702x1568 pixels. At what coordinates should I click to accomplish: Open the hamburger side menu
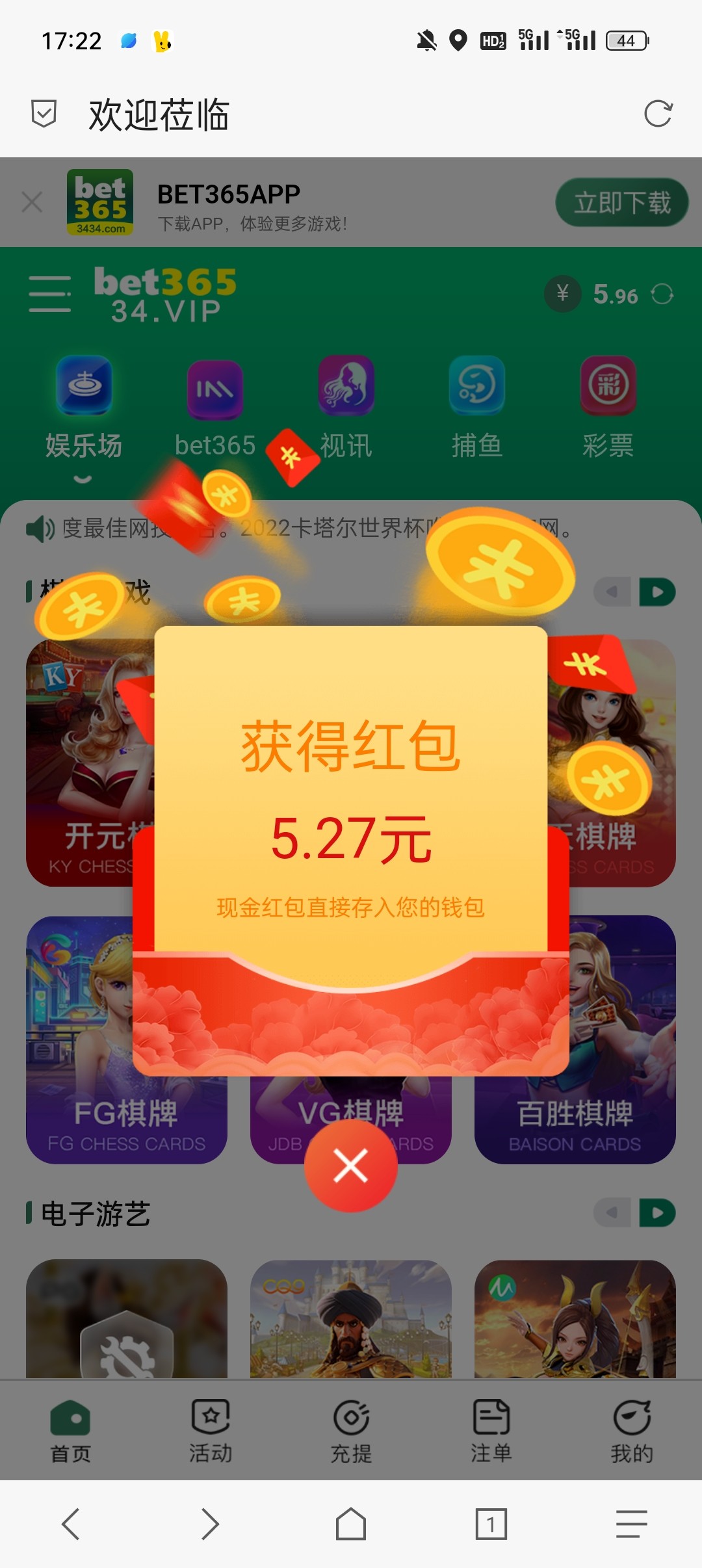click(x=50, y=294)
